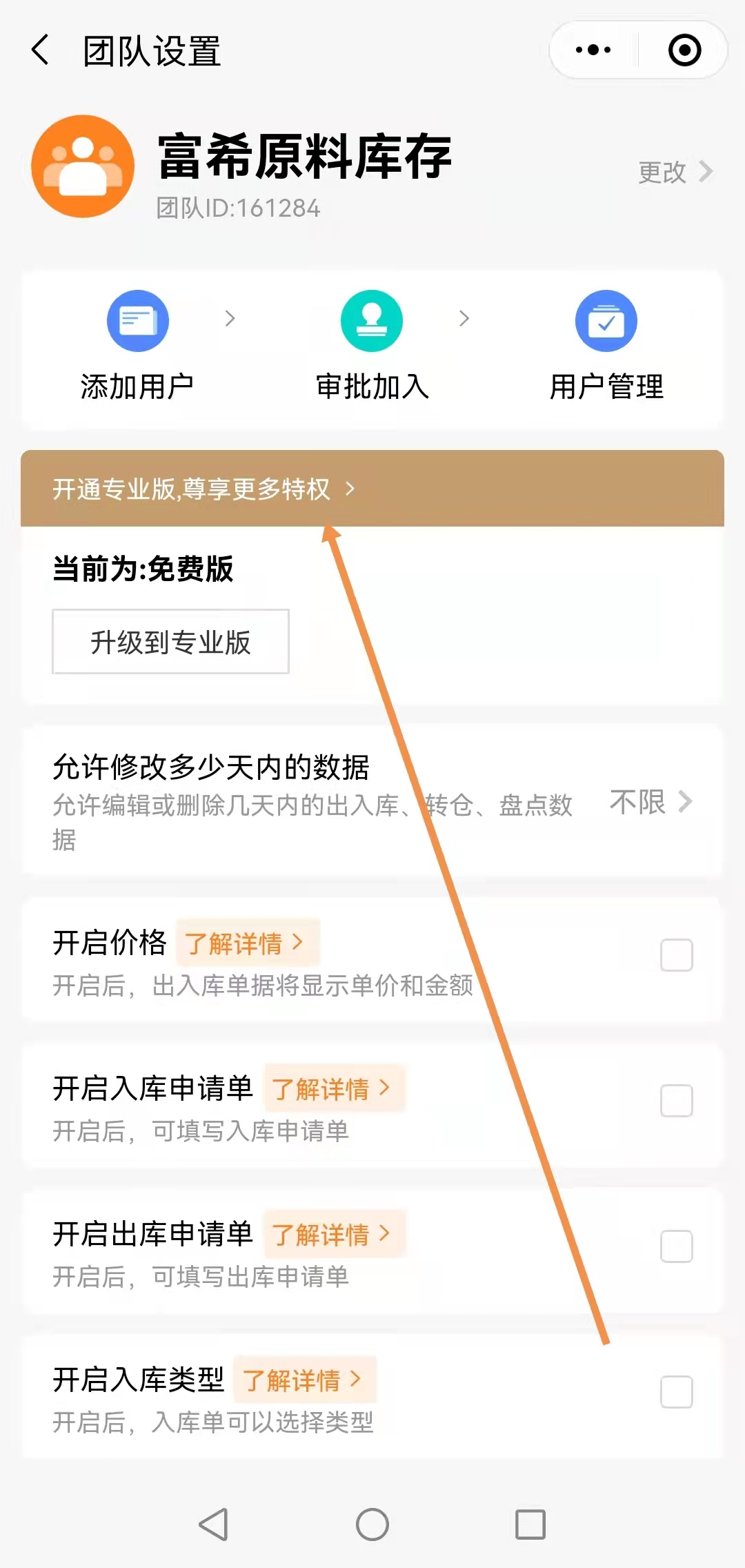
Task: Check the 开启入库申请单 checkbox
Action: 676,1101
